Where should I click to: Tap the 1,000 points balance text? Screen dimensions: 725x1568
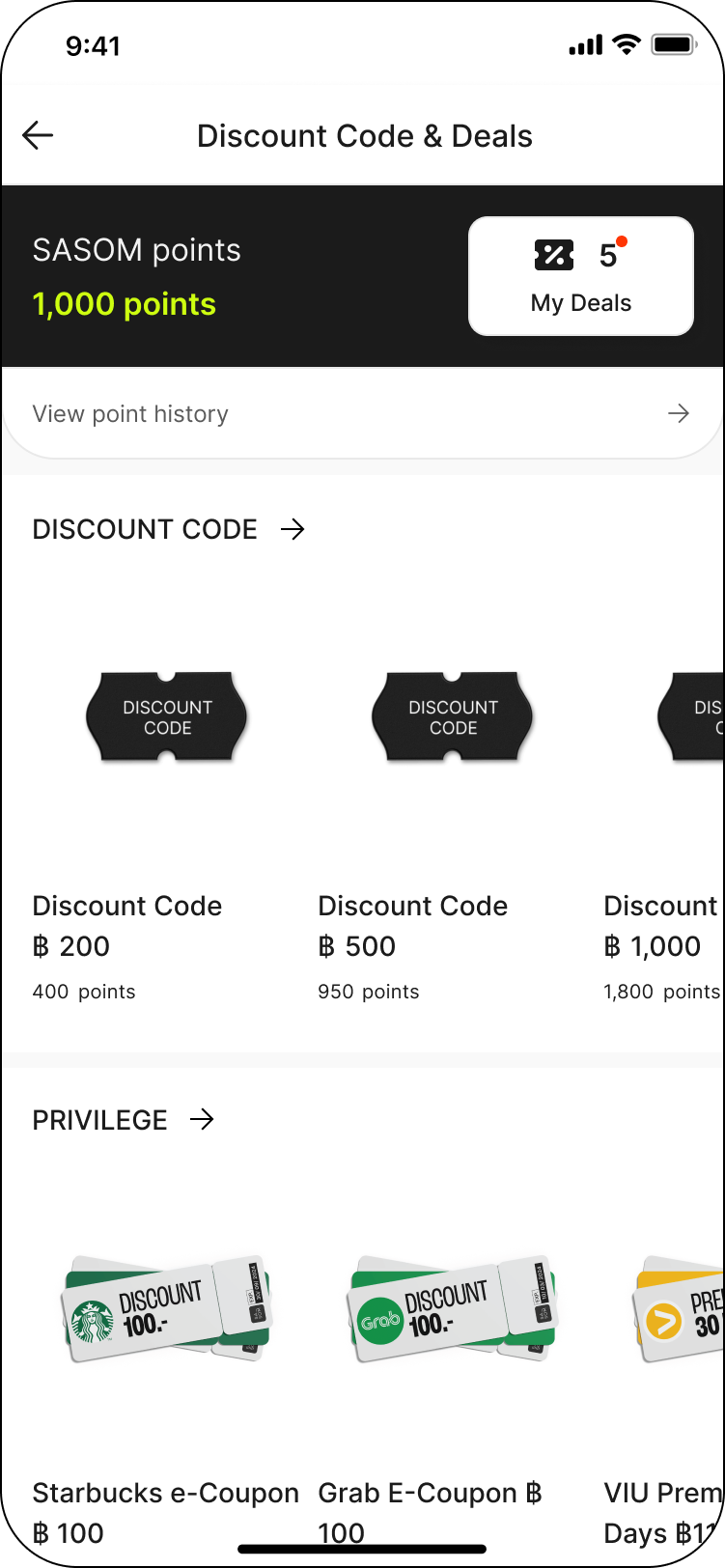[x=124, y=304]
